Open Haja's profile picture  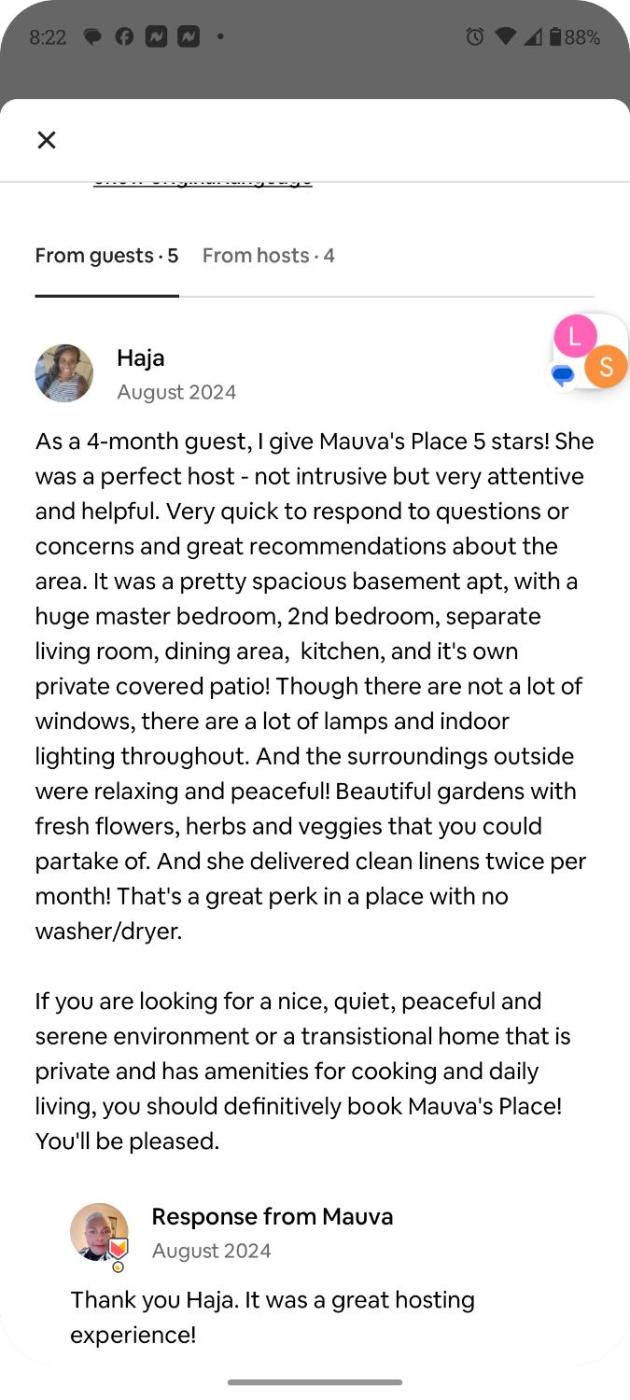click(64, 374)
